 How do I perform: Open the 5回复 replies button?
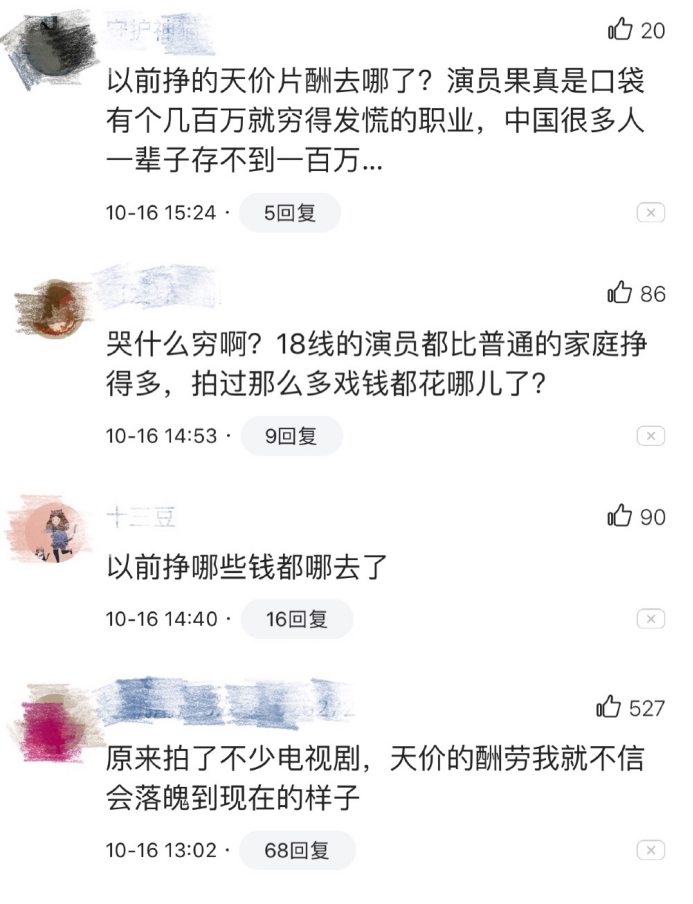(x=290, y=213)
